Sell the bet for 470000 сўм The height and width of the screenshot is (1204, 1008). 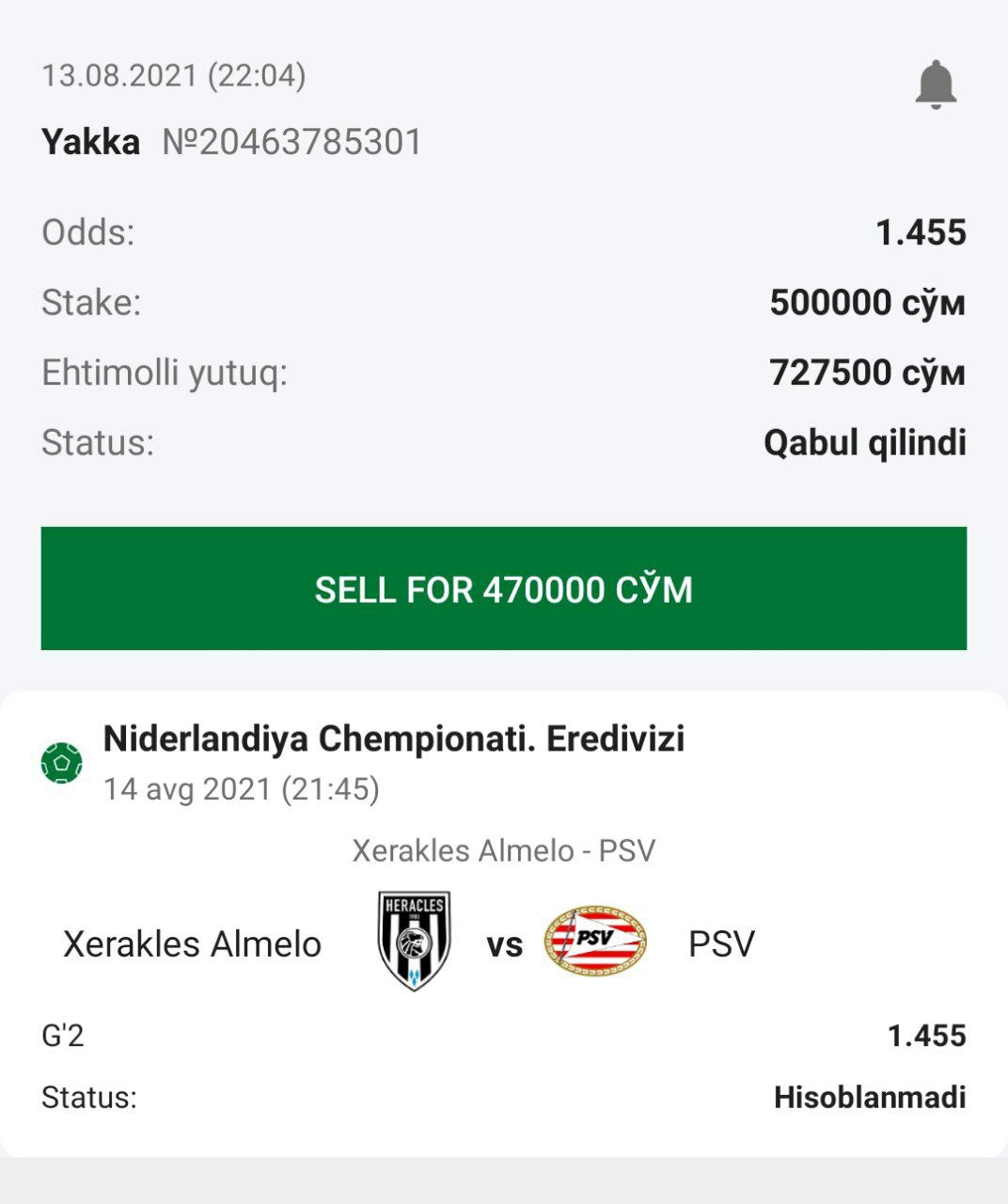point(503,589)
